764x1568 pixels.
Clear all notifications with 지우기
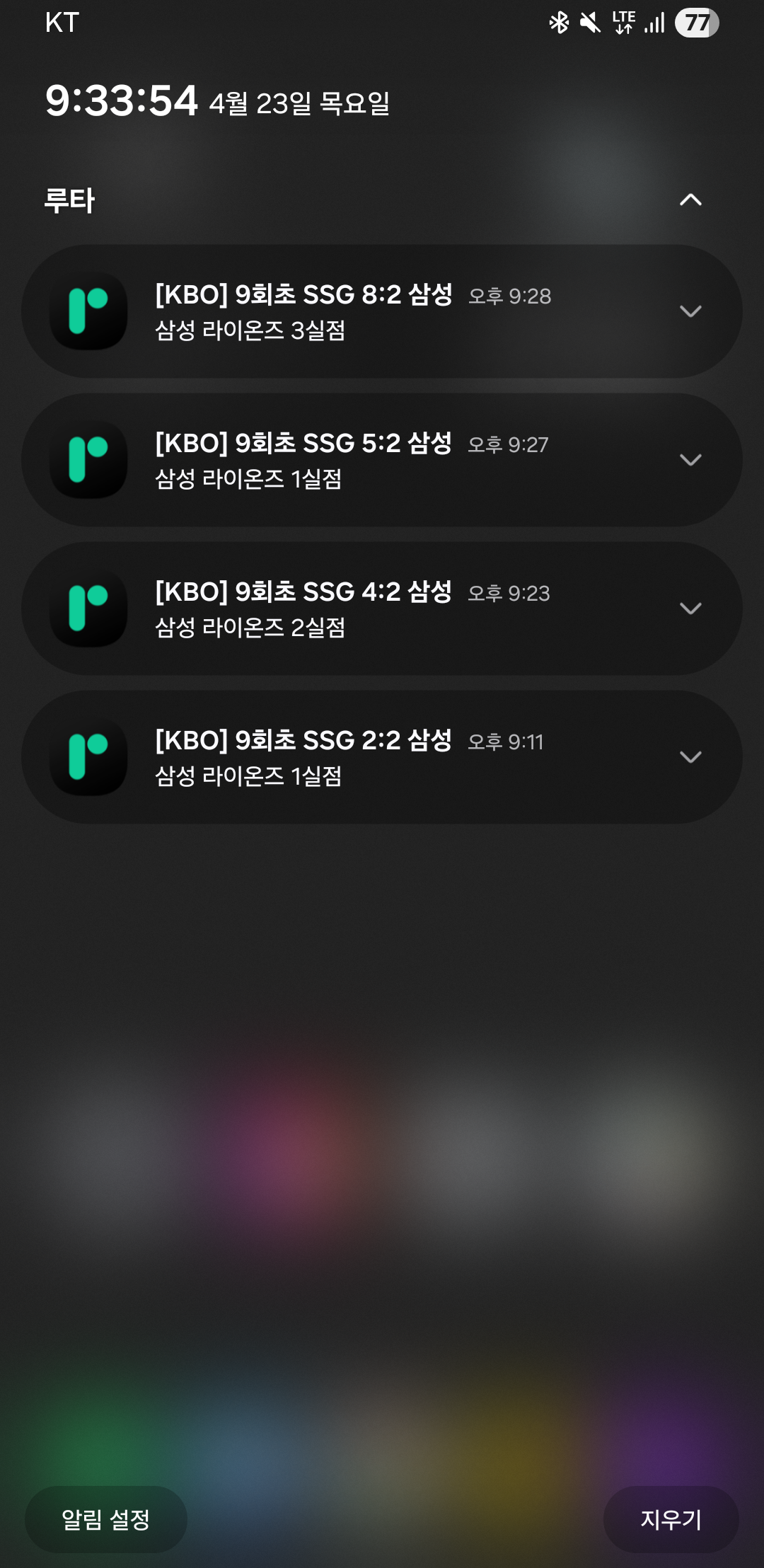tap(671, 1519)
